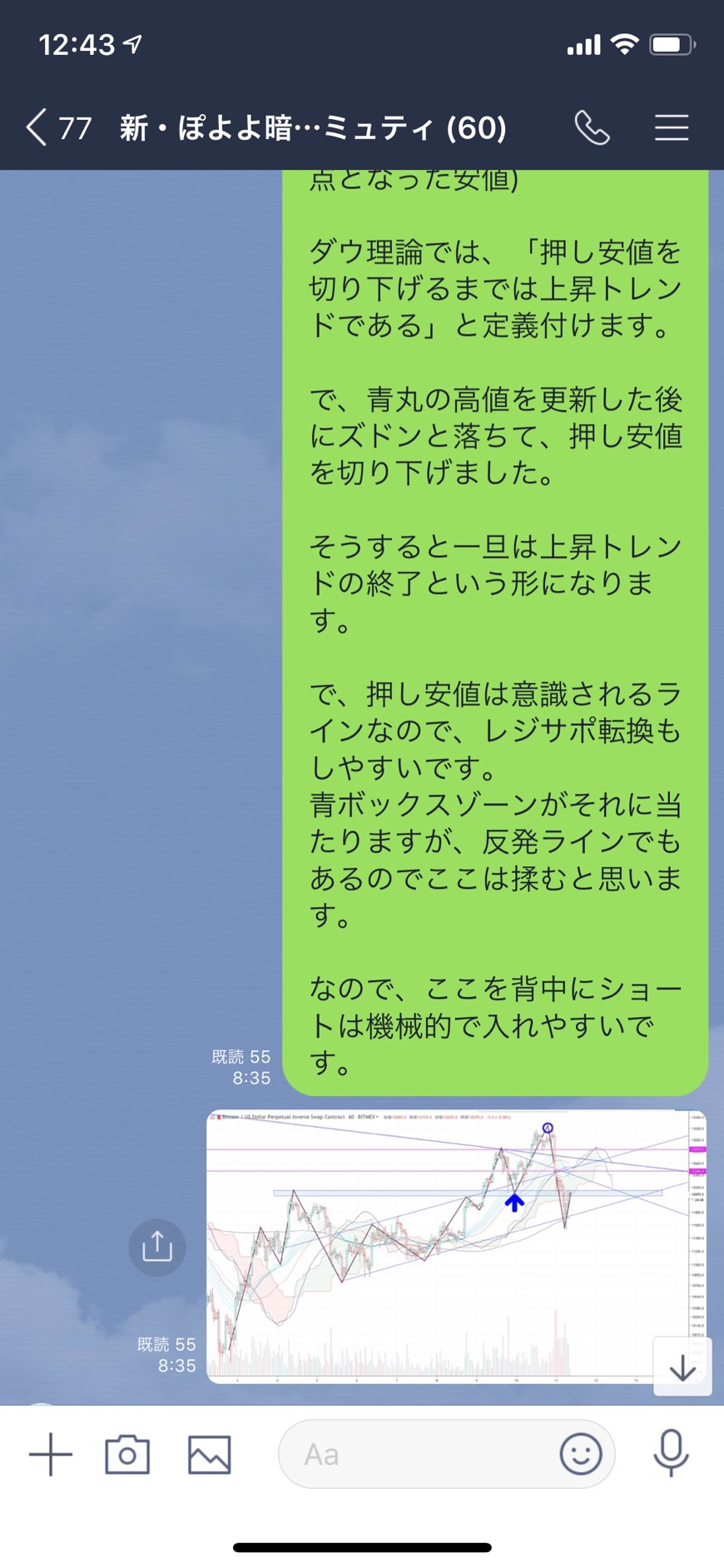Record a voice message with the microphone
The width and height of the screenshot is (724, 1568).
pos(671,1454)
